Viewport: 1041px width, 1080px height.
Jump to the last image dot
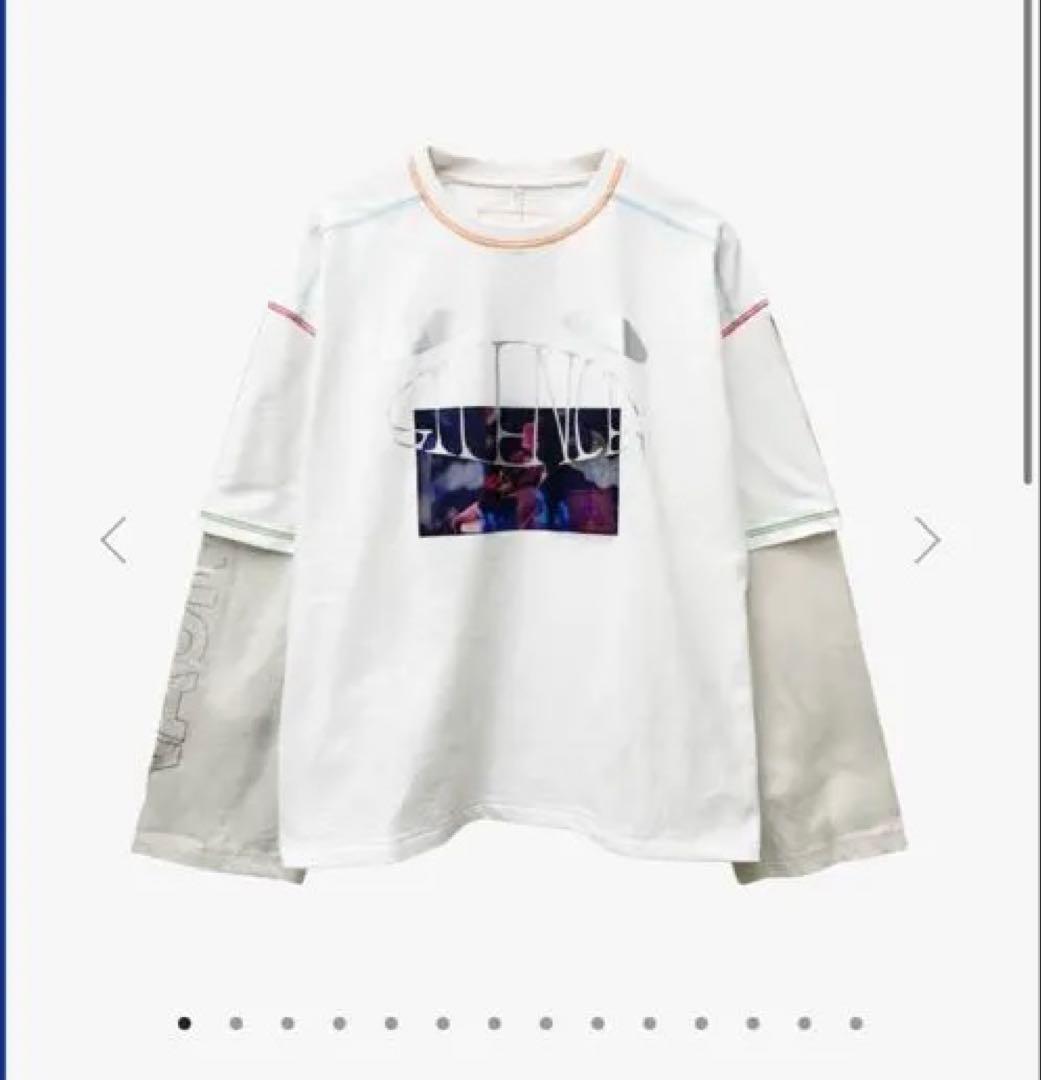(x=856, y=1023)
